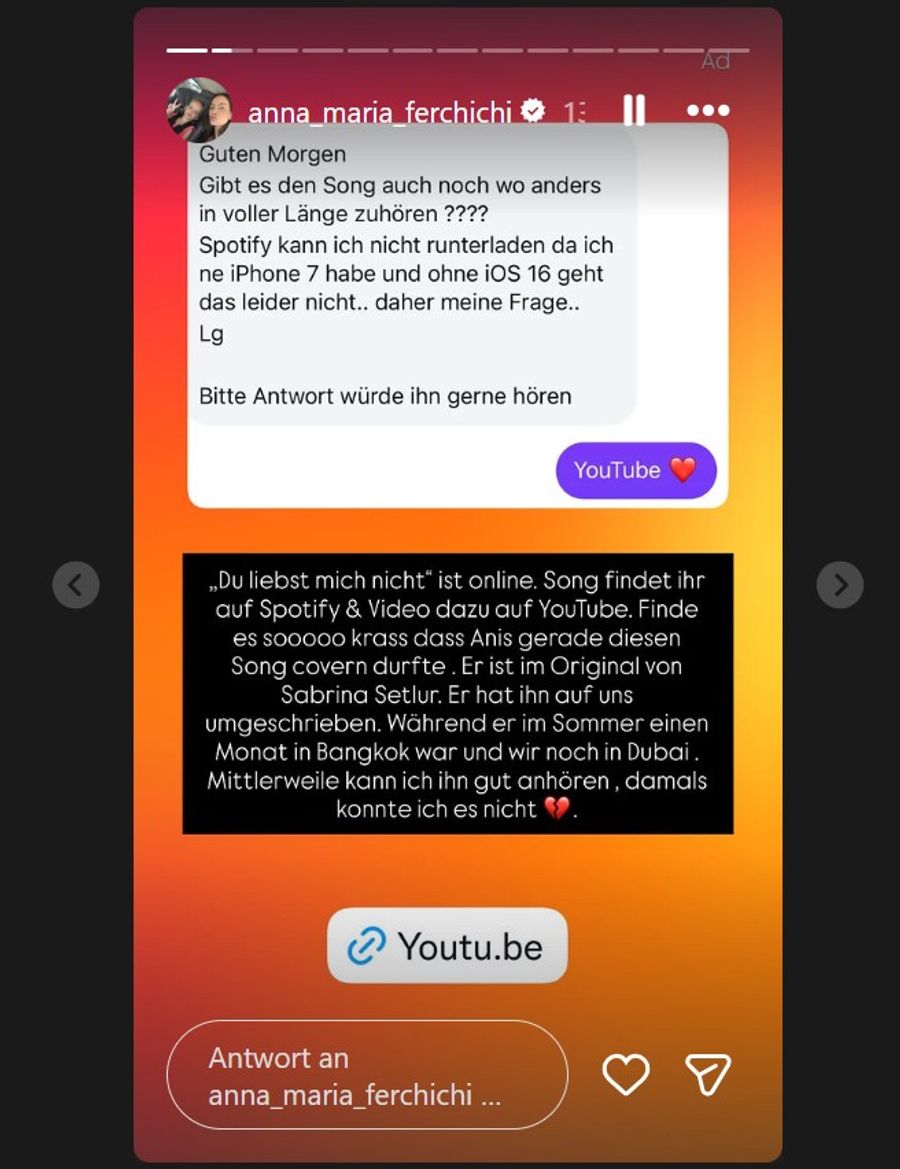900x1169 pixels.
Task: Go to the previous story
Action: 76,584
